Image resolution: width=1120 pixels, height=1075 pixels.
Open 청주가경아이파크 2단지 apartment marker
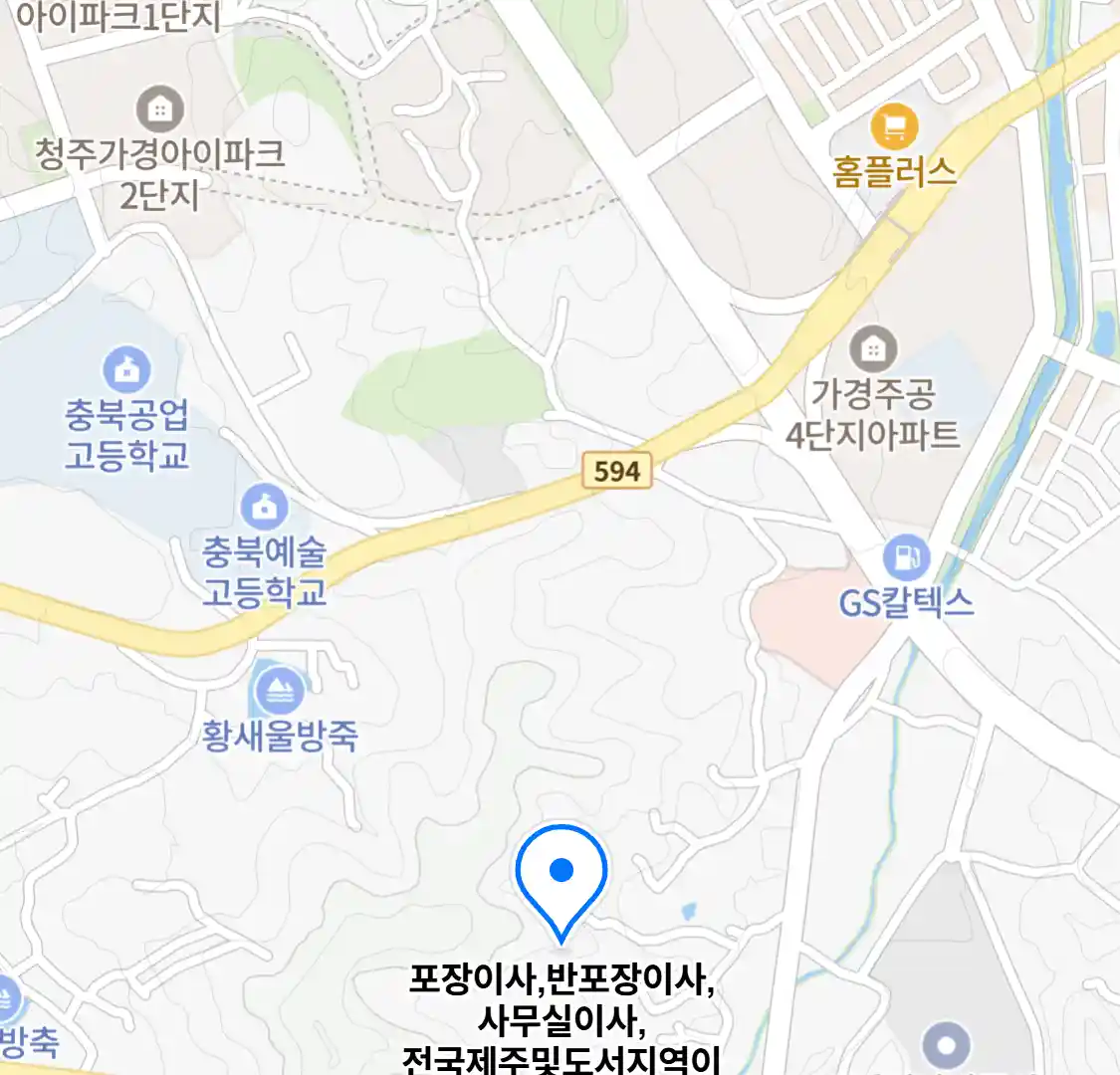pyautogui.click(x=159, y=109)
